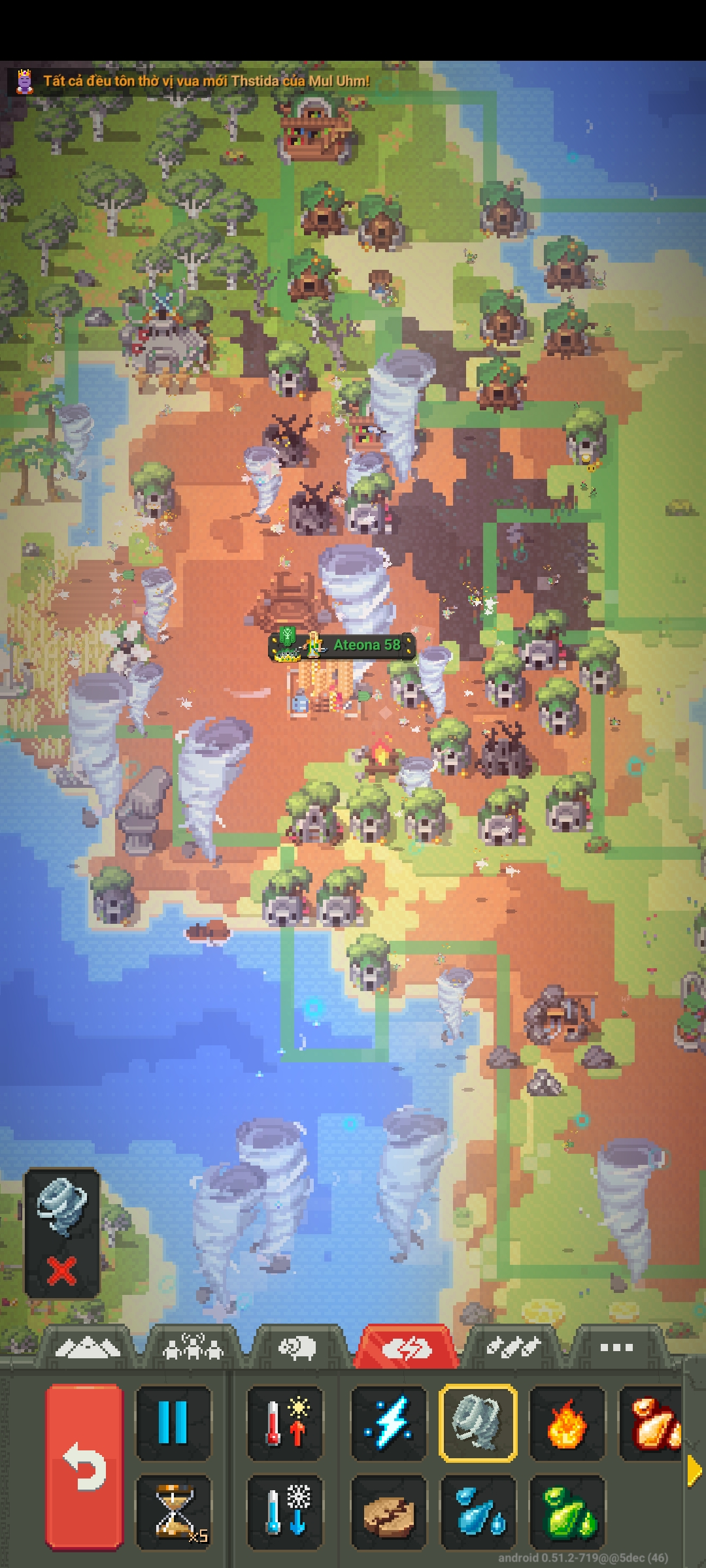Select the lower temperature power

point(285,1511)
